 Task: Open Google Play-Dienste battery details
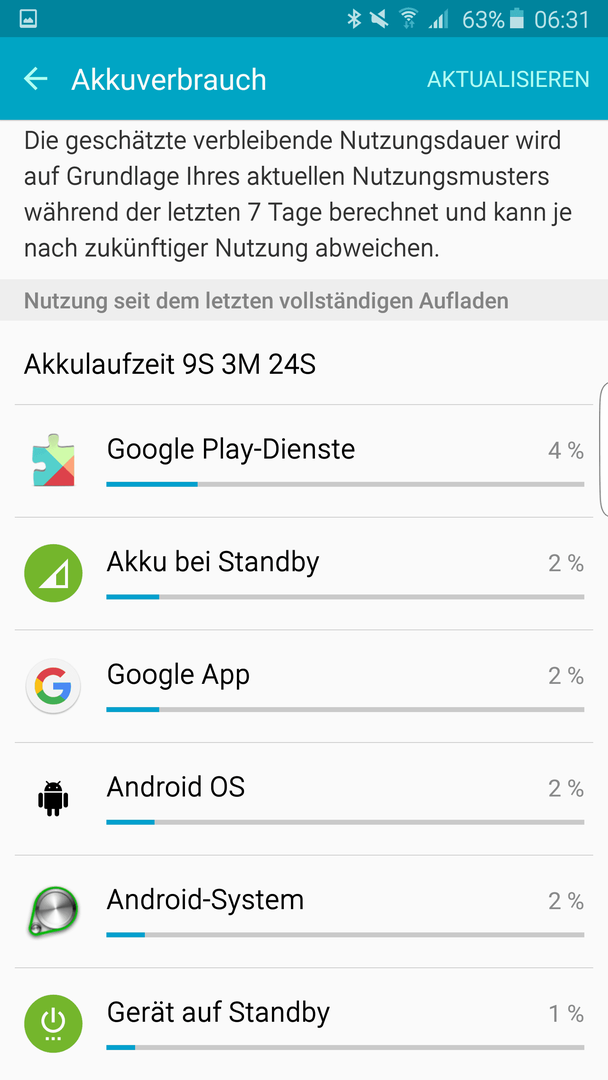coord(304,461)
